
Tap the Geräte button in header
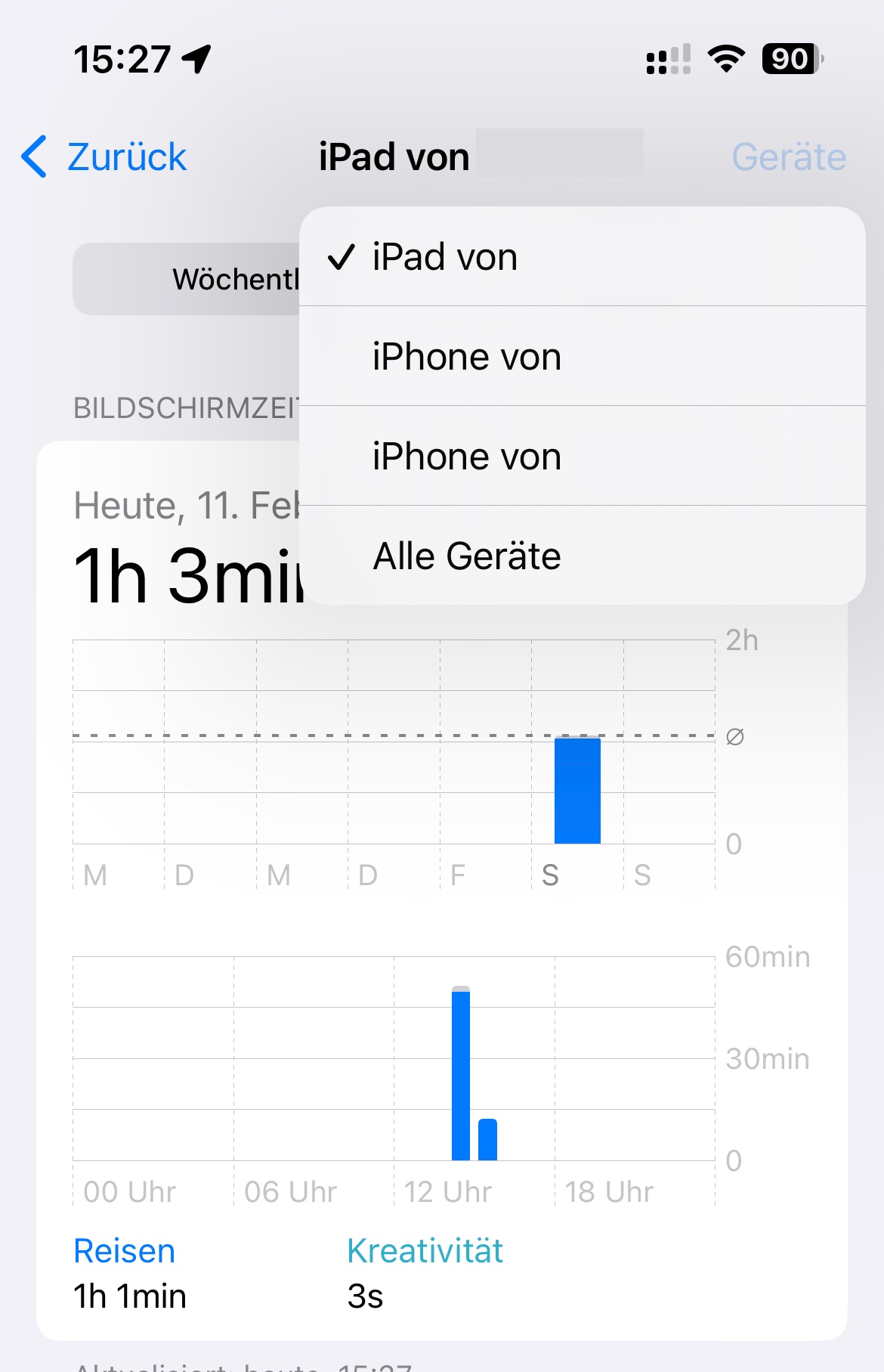tap(789, 157)
